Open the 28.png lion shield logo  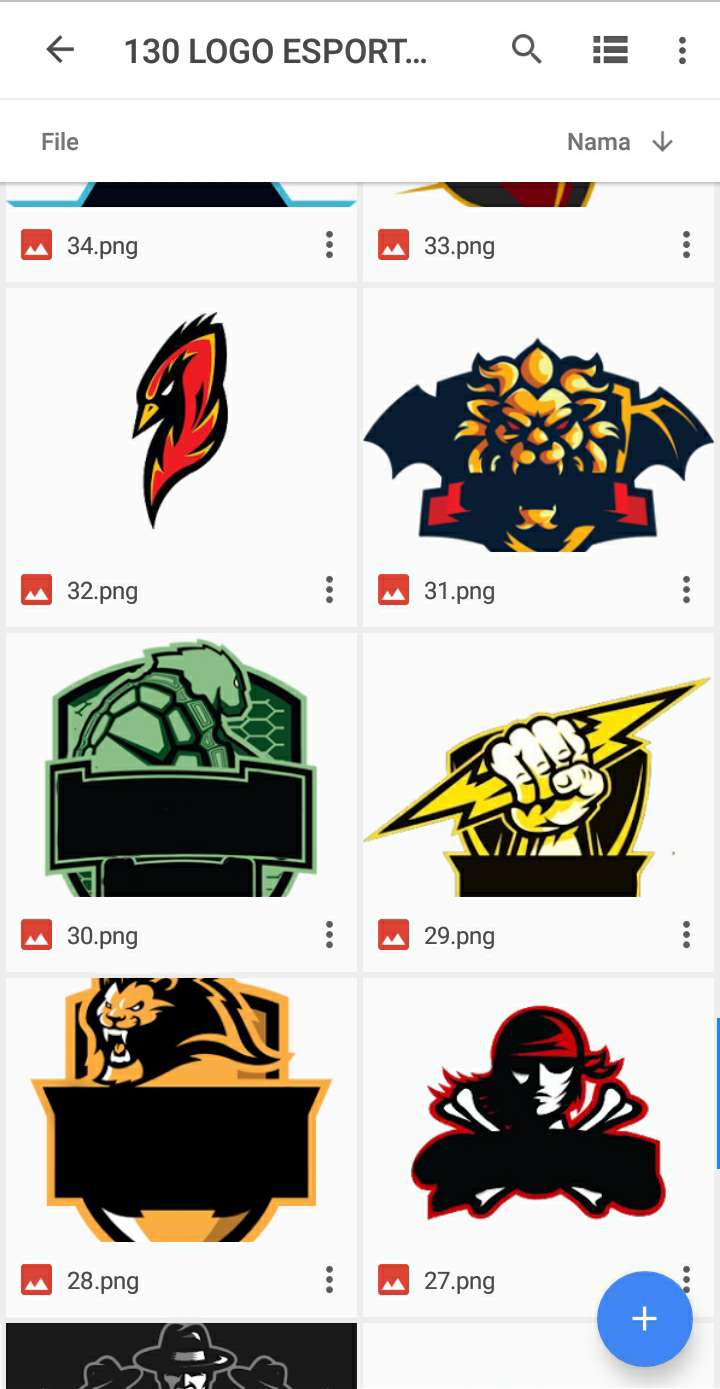(x=181, y=1110)
